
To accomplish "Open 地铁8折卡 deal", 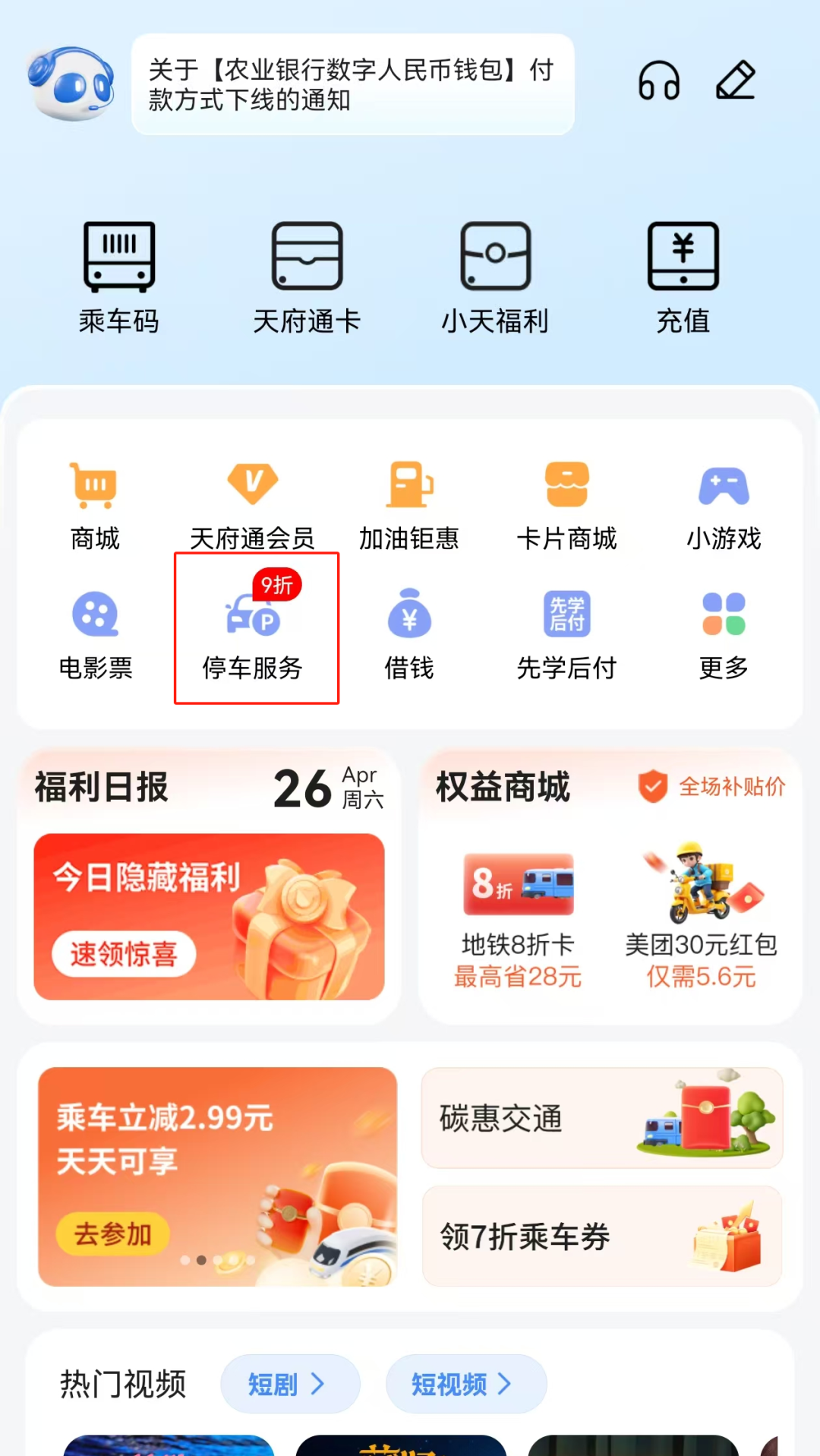I will pos(518,920).
